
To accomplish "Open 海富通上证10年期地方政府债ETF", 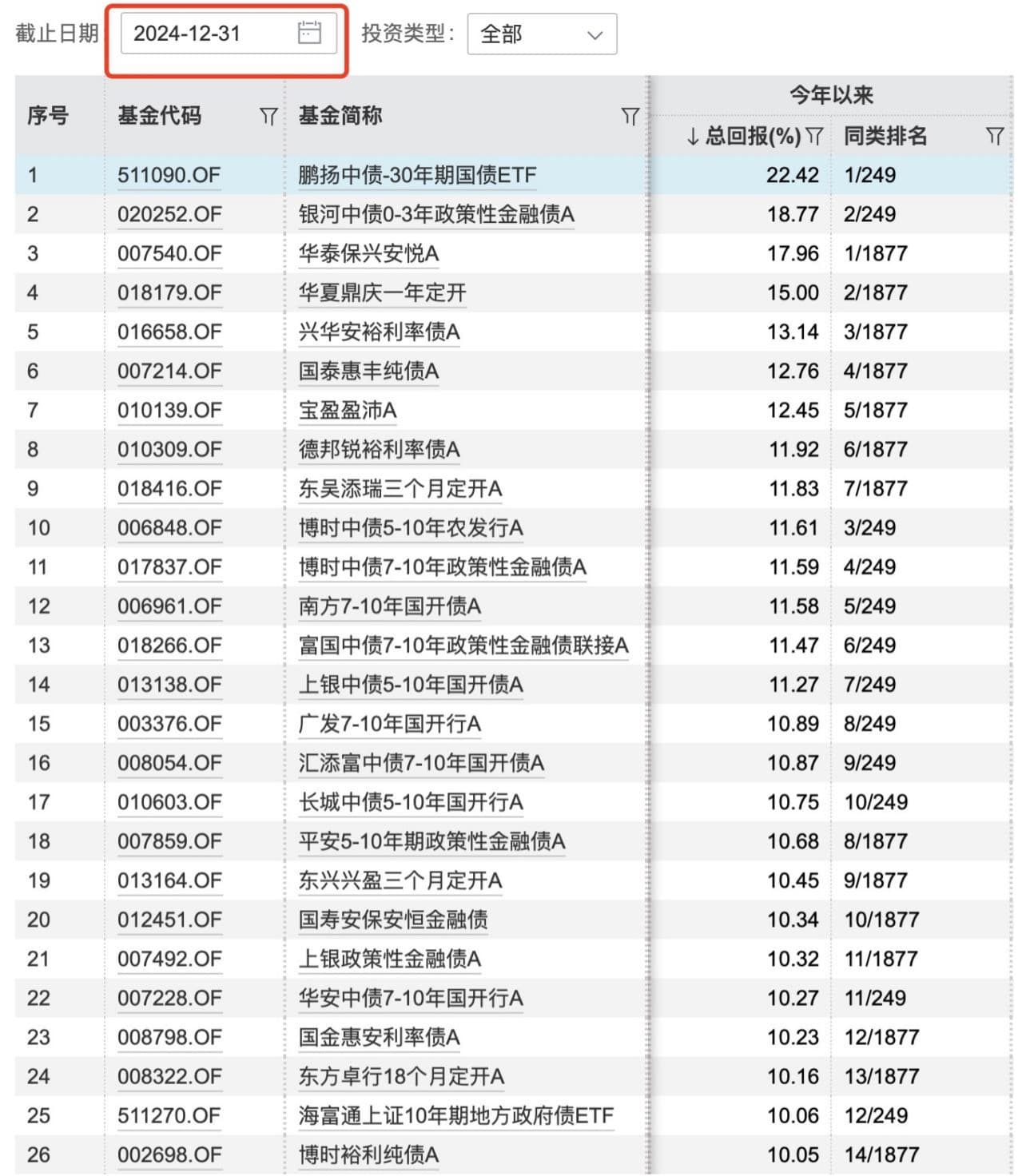I will (x=455, y=1114).
